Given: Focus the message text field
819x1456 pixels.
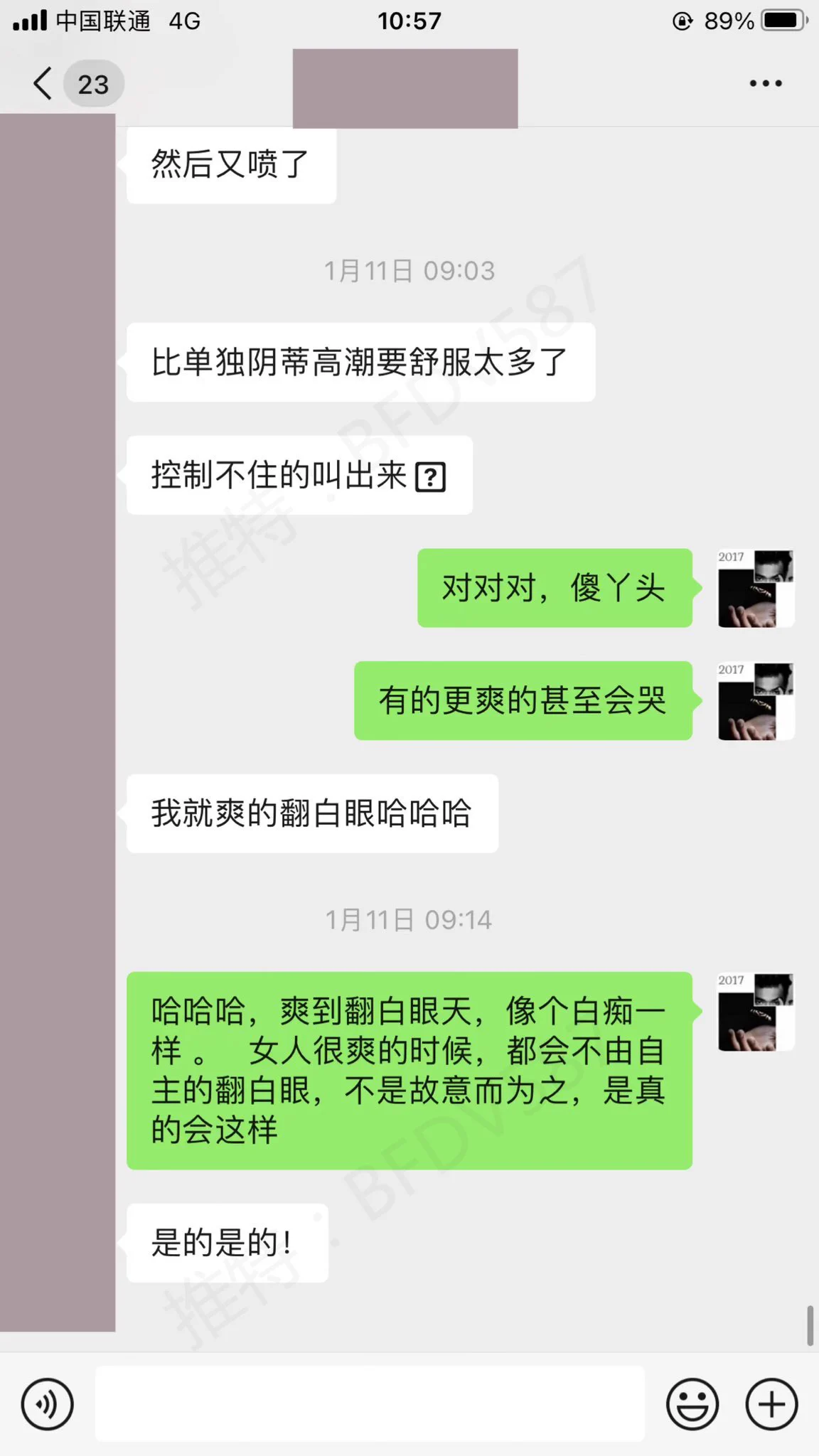Looking at the screenshot, I should coord(370,1404).
